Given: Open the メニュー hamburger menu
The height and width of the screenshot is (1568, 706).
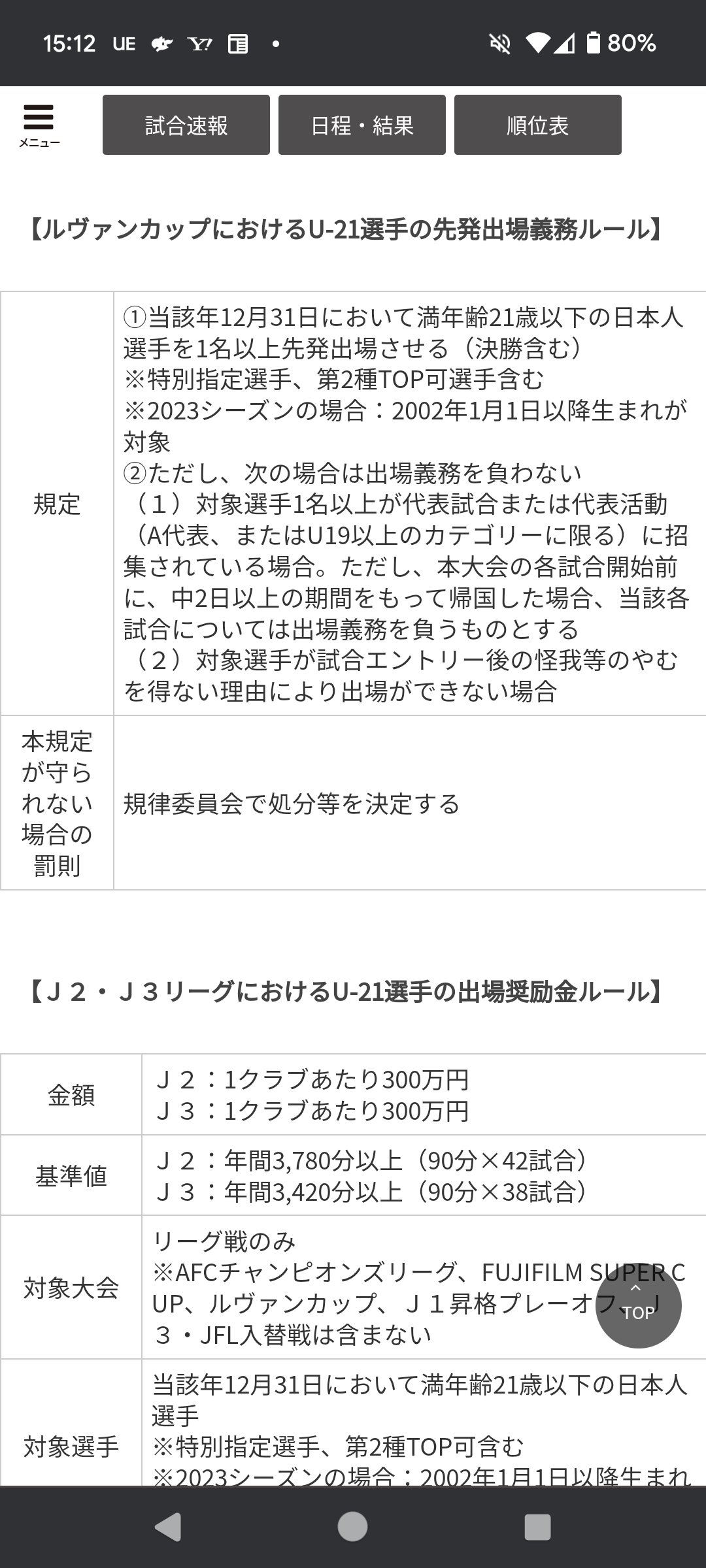Looking at the screenshot, I should pyautogui.click(x=39, y=125).
